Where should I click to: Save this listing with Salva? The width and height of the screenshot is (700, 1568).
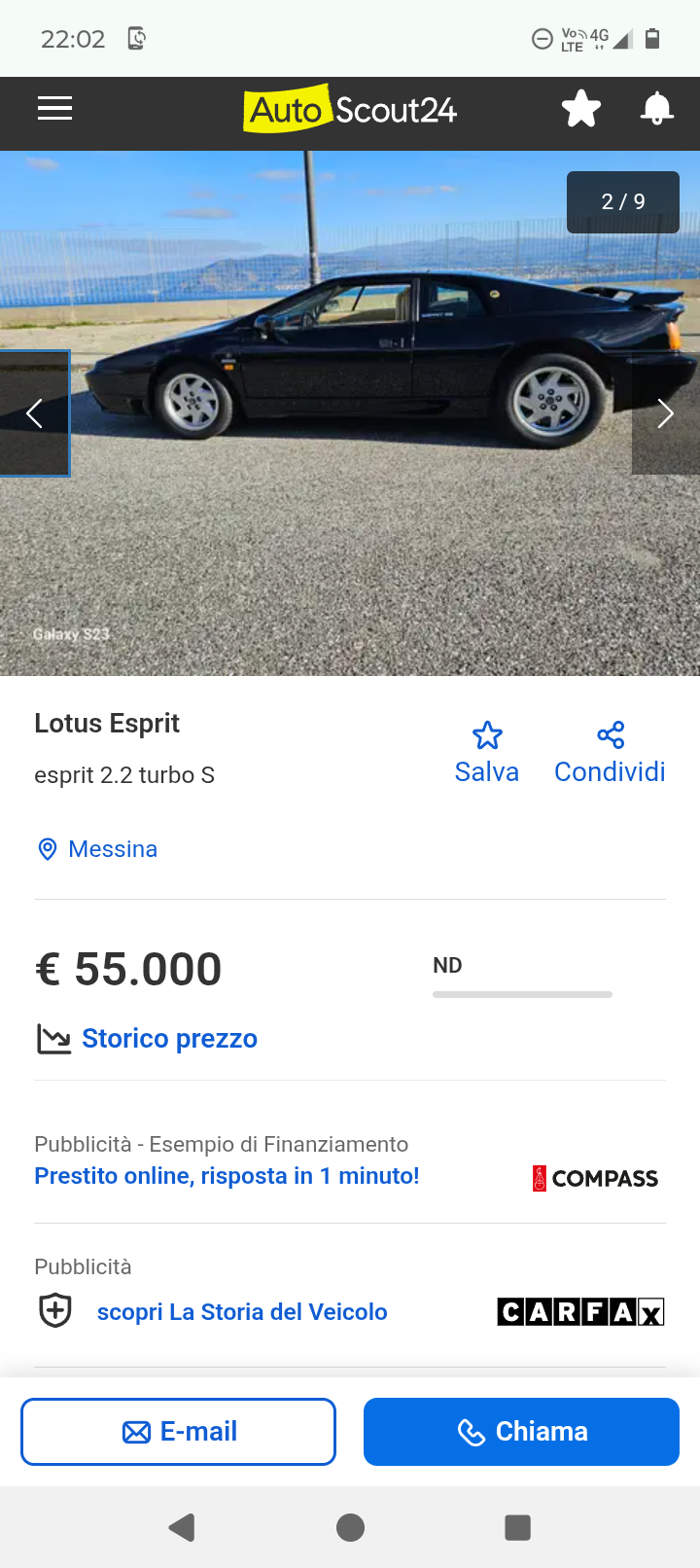tap(487, 753)
